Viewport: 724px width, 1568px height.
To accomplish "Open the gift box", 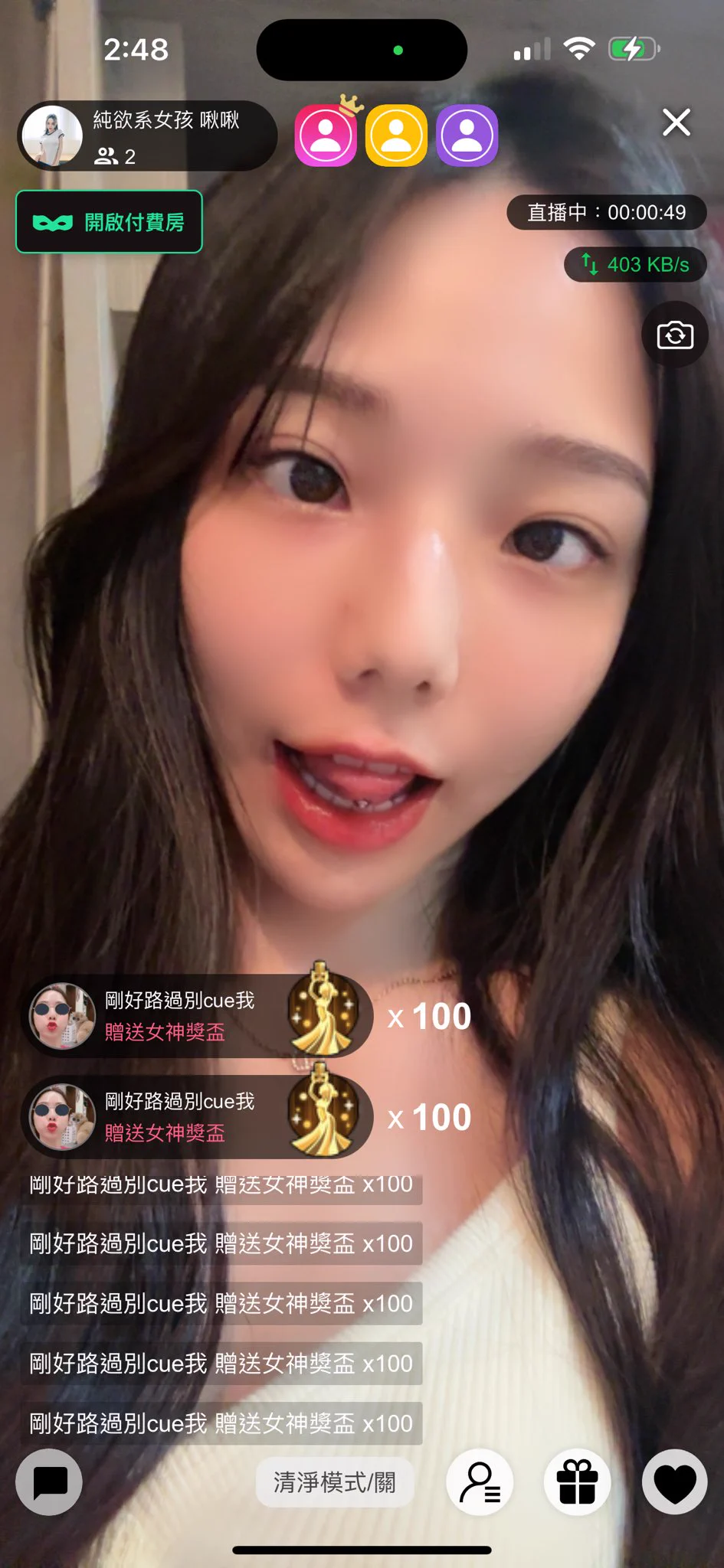I will [x=577, y=1482].
